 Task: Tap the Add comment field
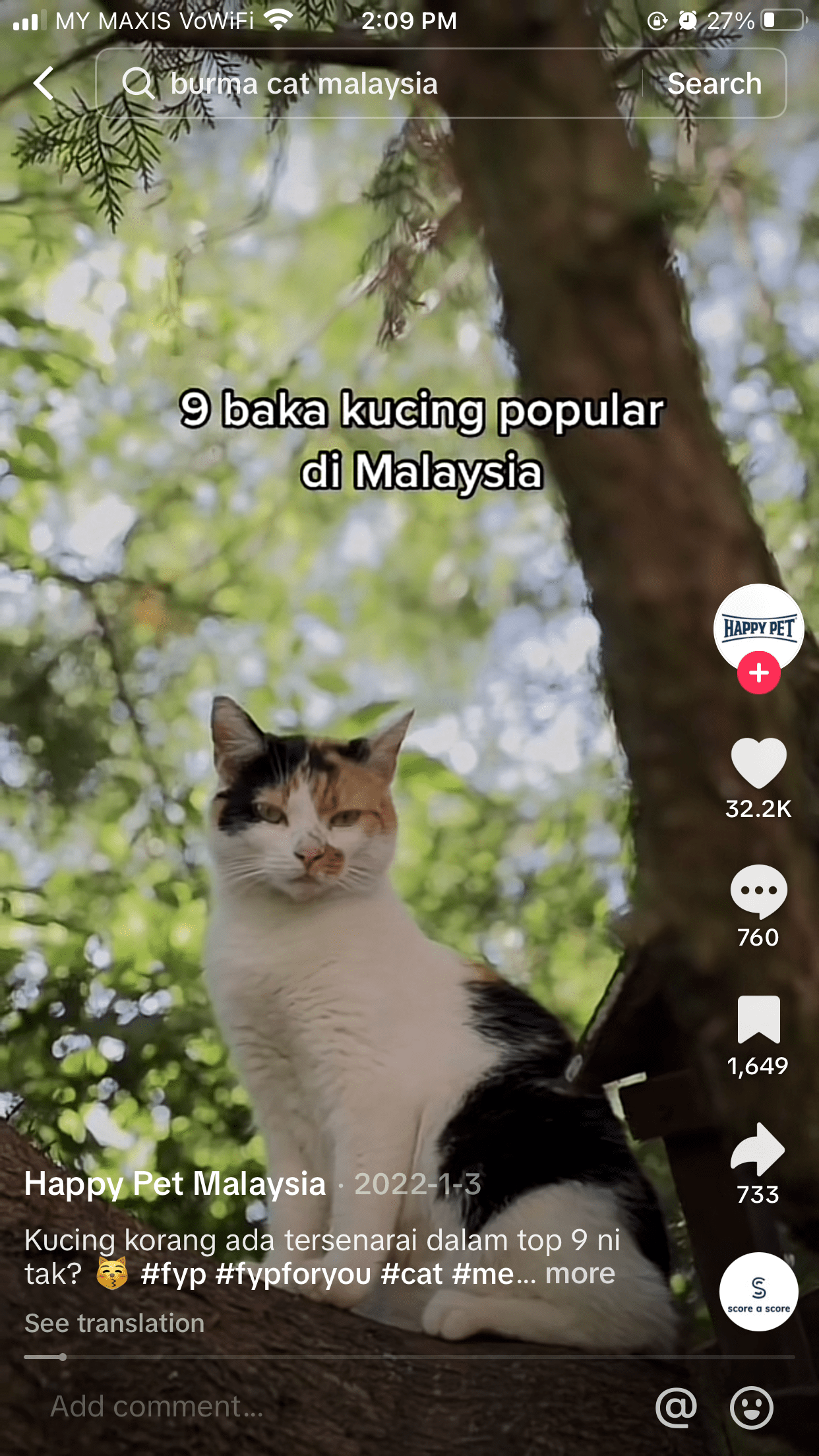pos(264,1407)
